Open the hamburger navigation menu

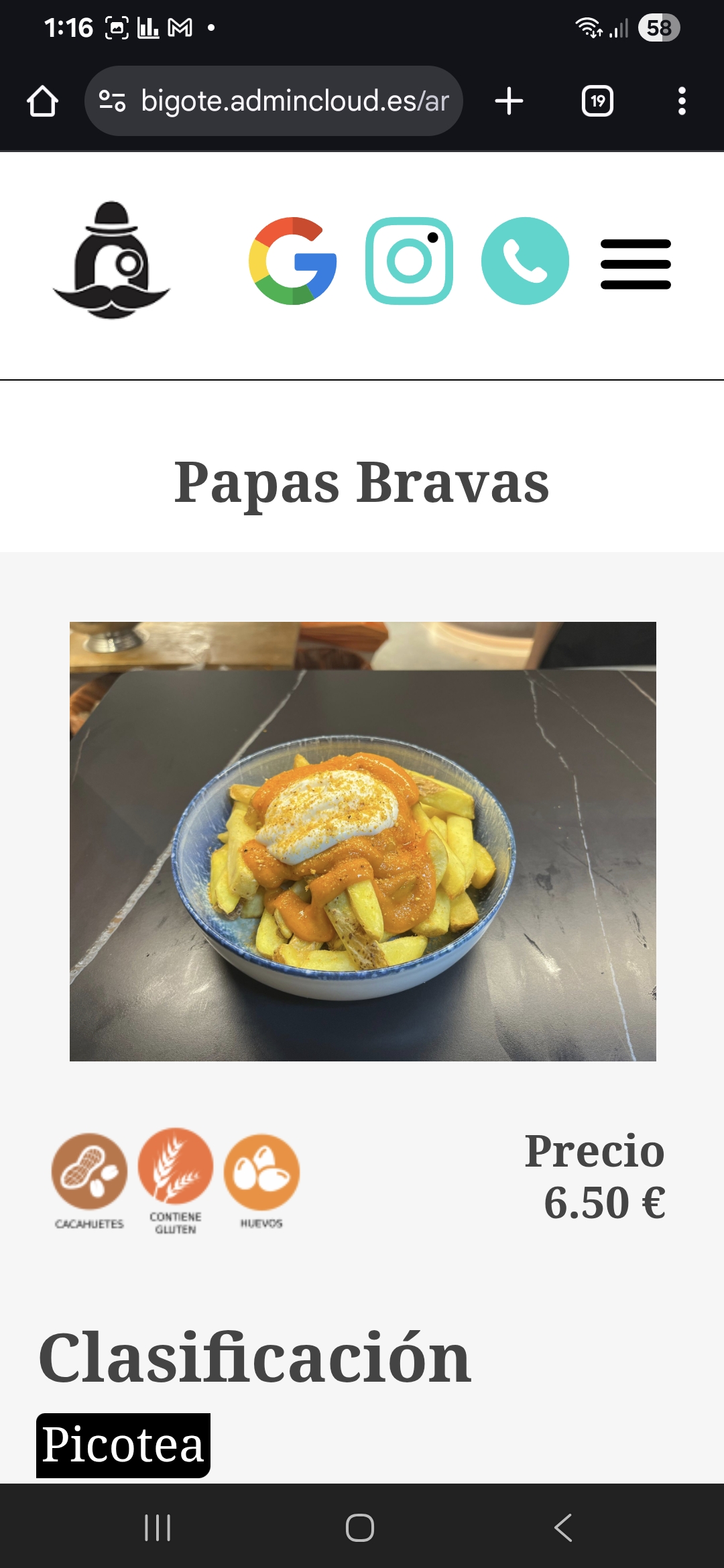coord(636,263)
